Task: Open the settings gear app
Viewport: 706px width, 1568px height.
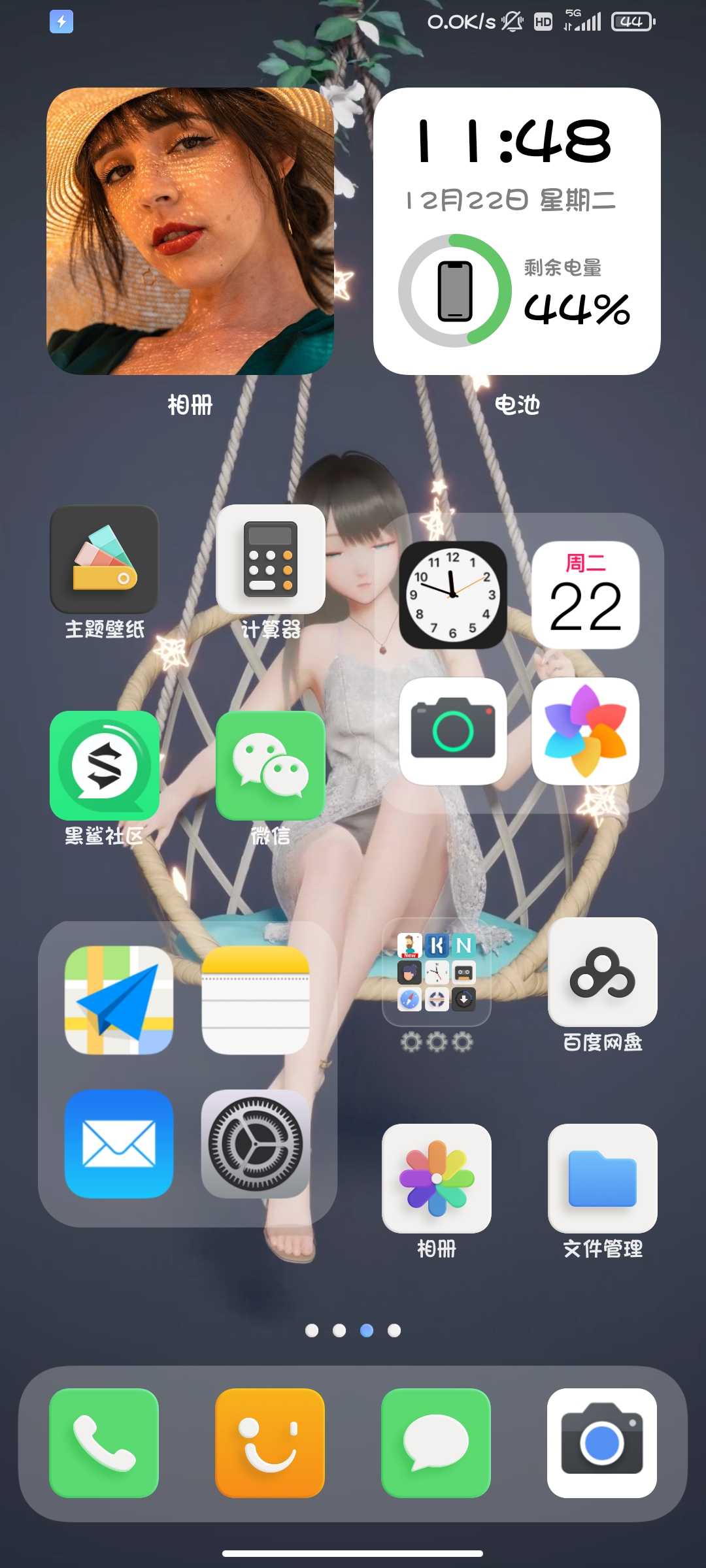Action: click(x=256, y=1144)
